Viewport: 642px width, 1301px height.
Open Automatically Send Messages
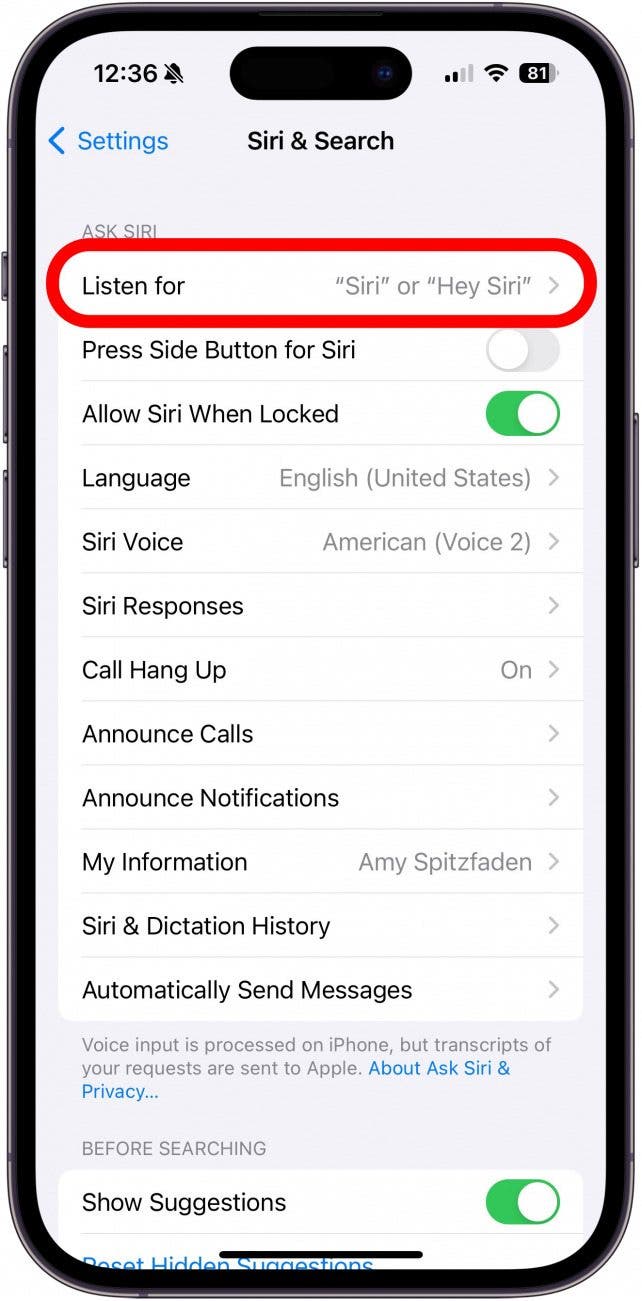tap(320, 990)
